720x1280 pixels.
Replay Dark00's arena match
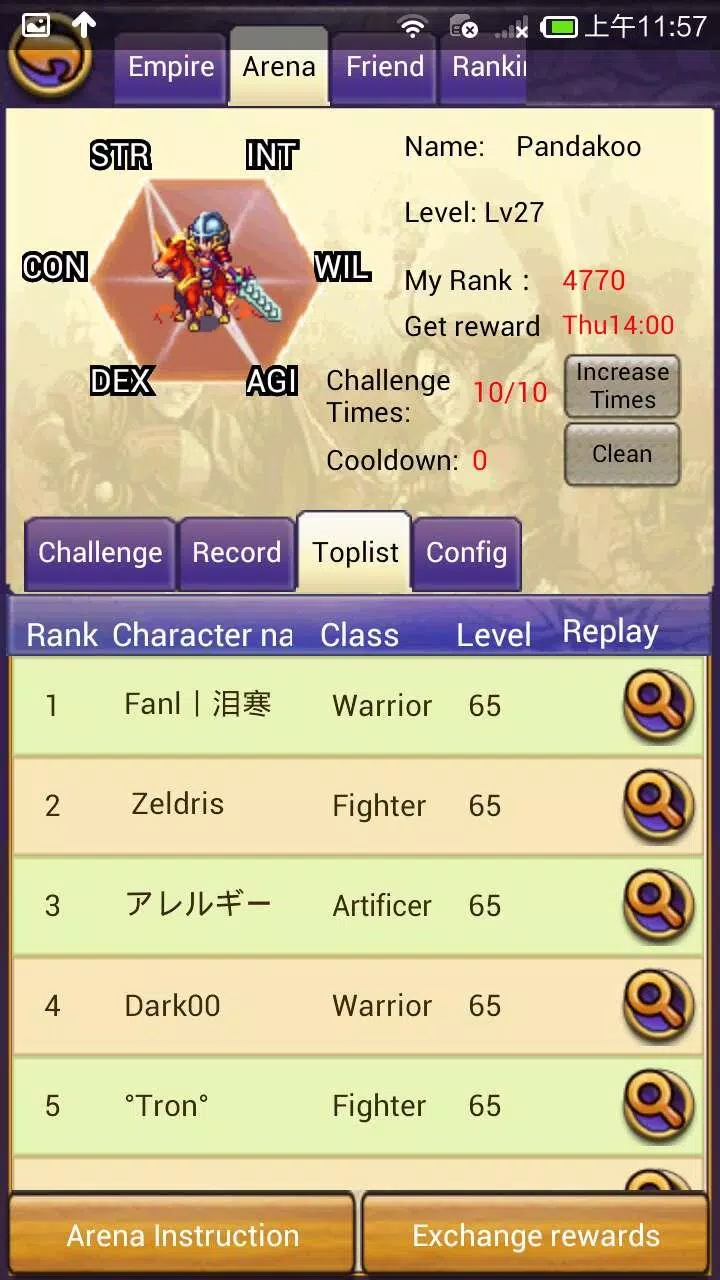[x=658, y=1005]
